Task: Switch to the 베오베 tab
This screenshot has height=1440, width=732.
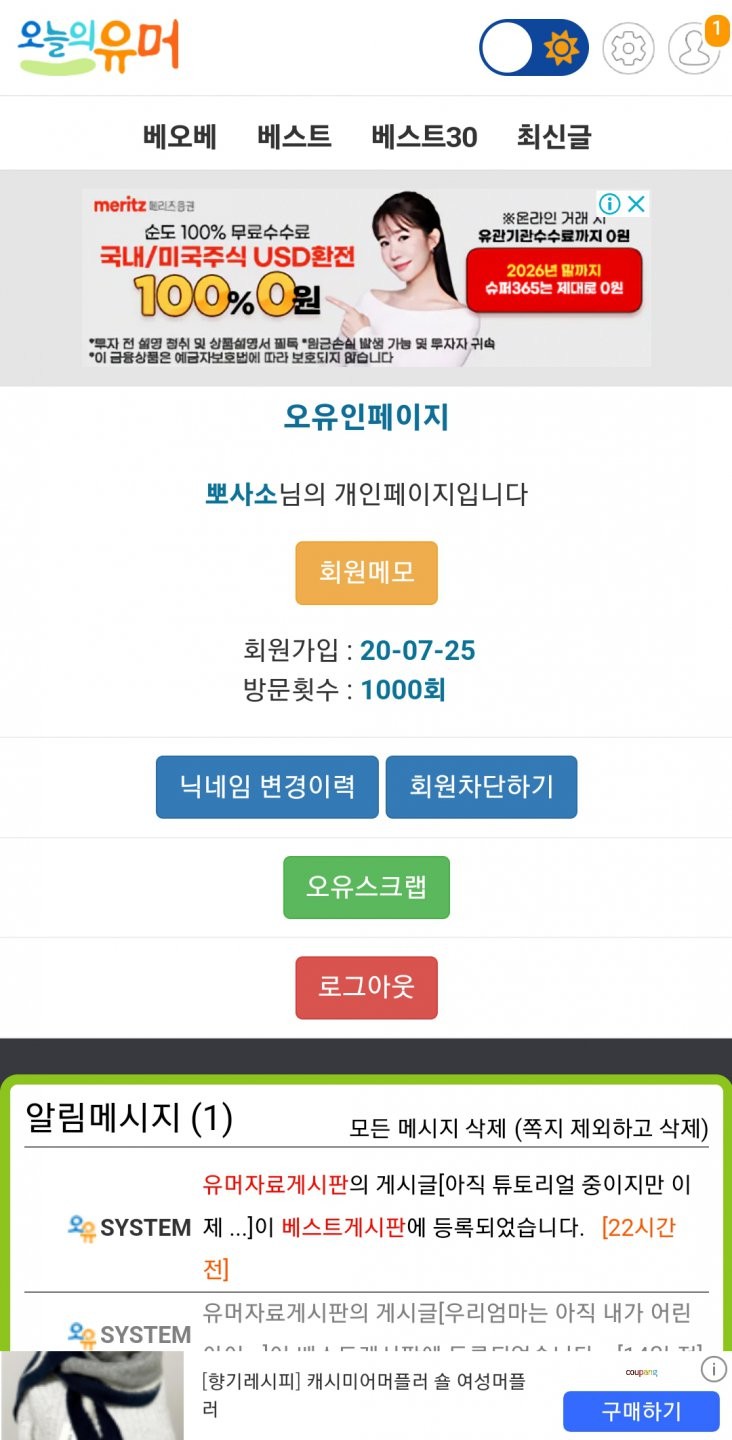Action: coord(180,136)
